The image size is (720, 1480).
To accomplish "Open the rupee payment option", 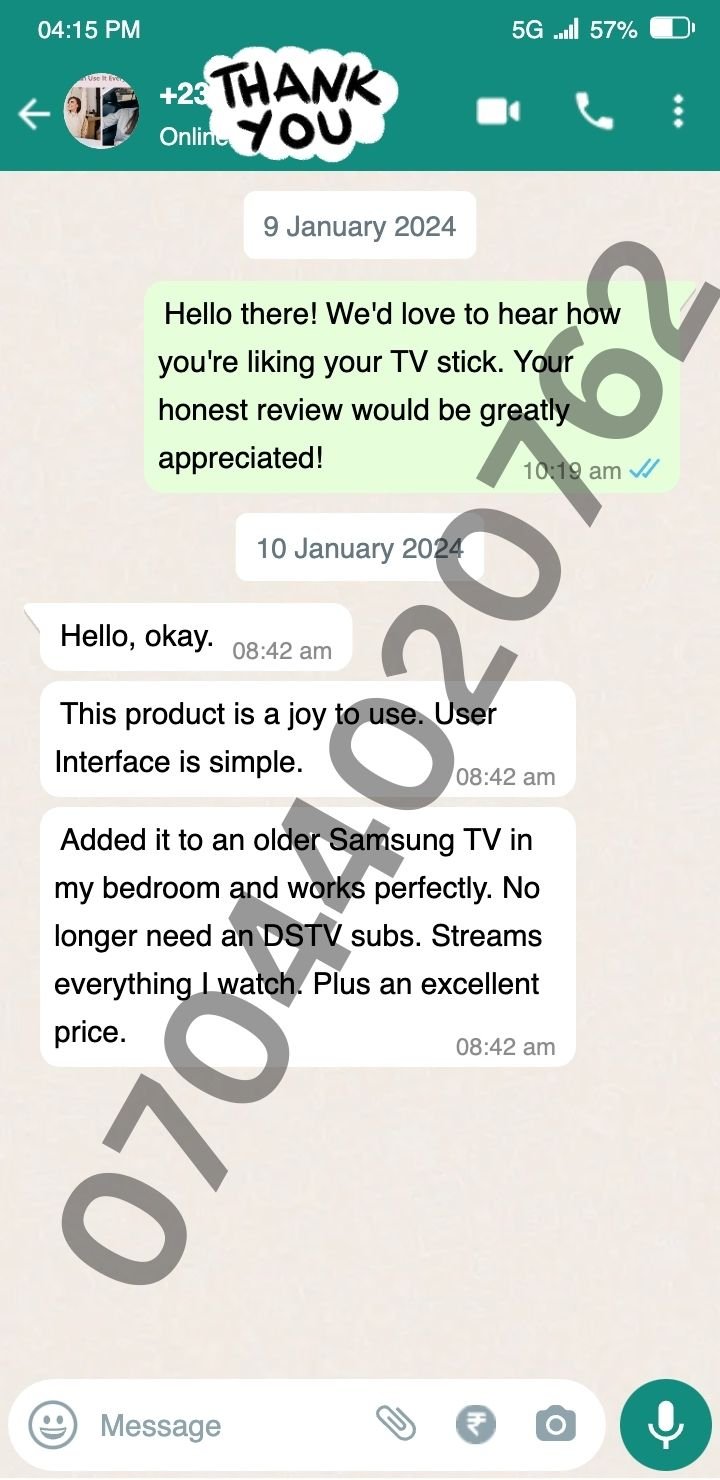I will pyautogui.click(x=476, y=1424).
